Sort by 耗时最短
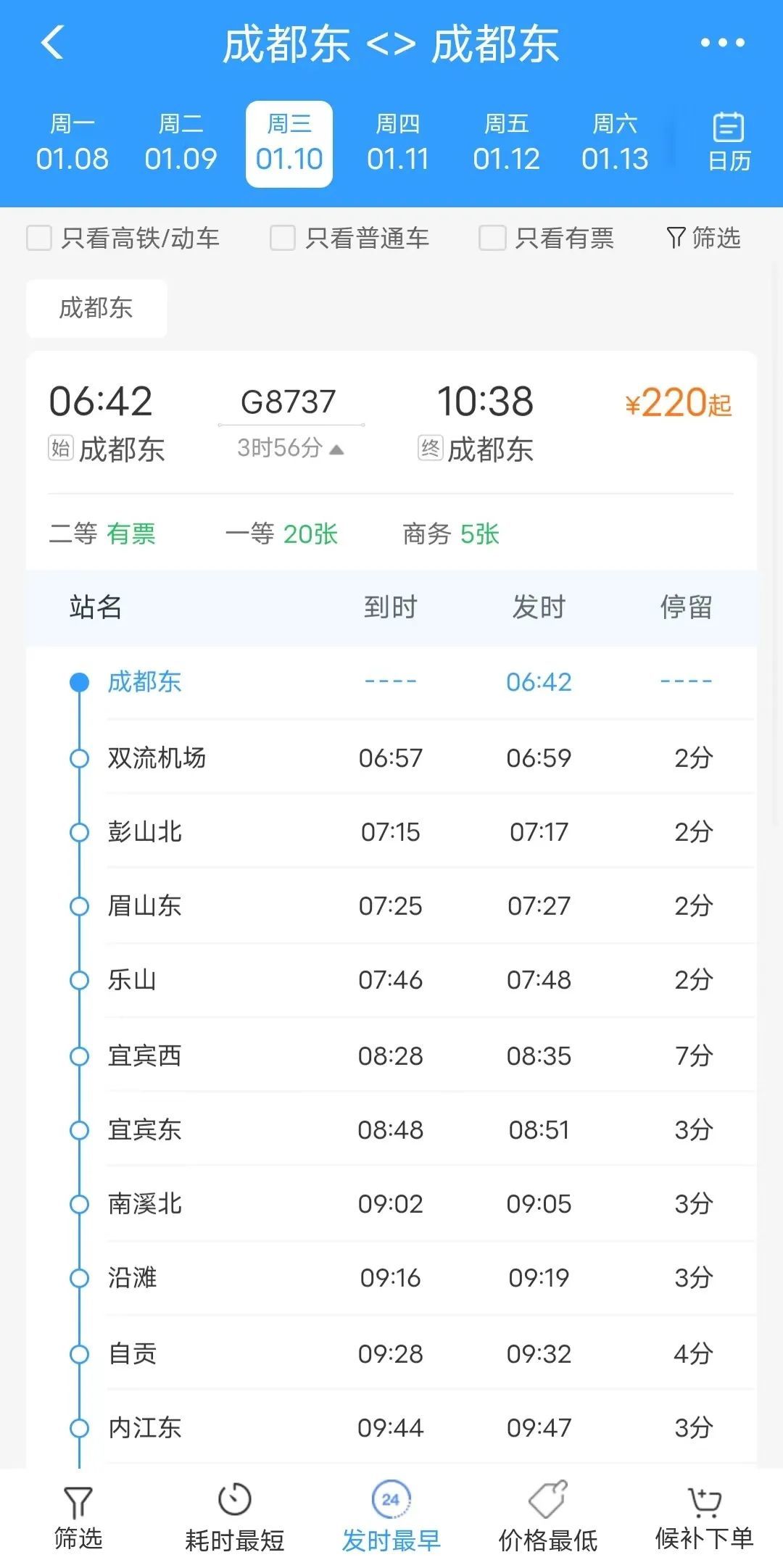 coord(234,1518)
